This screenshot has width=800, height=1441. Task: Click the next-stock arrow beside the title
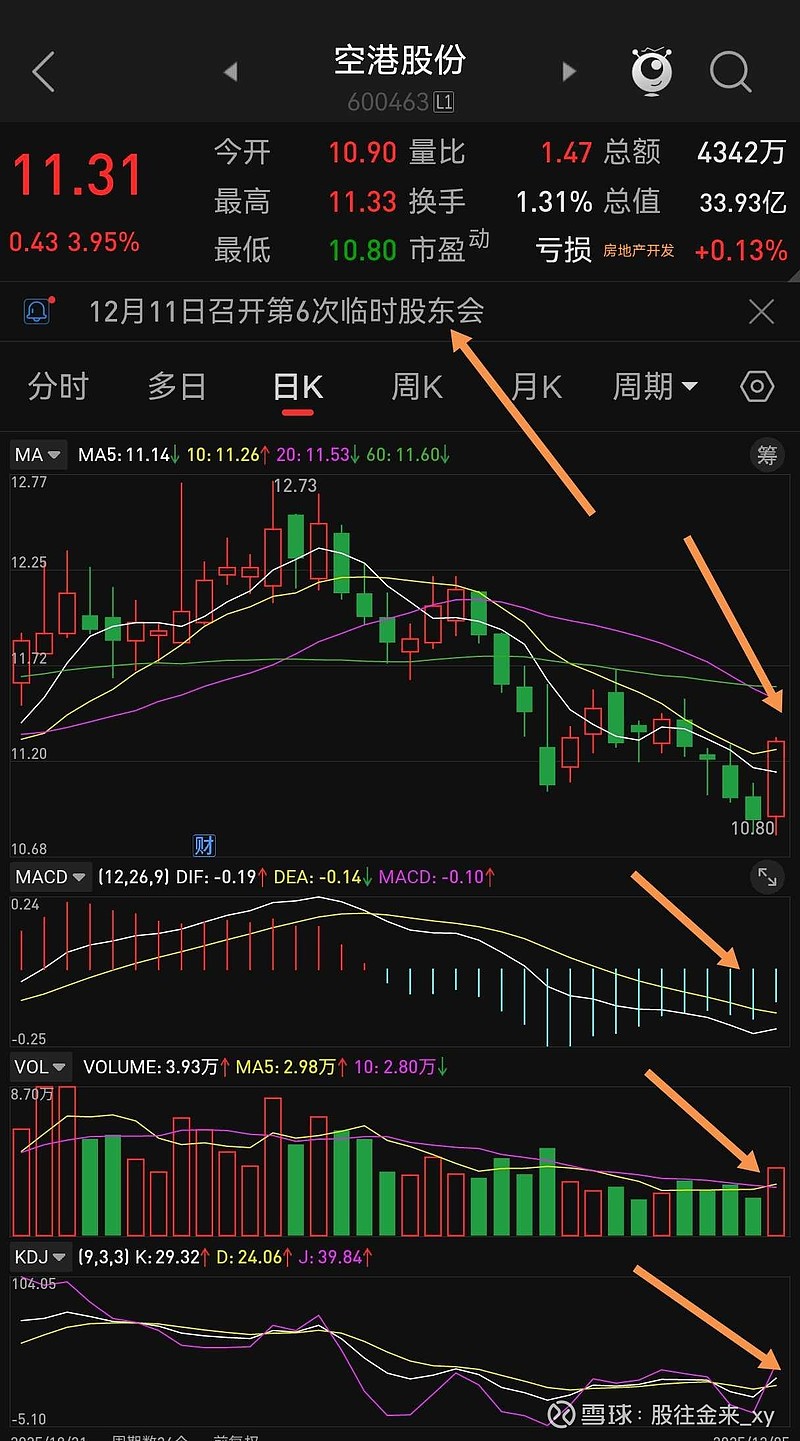tap(568, 71)
